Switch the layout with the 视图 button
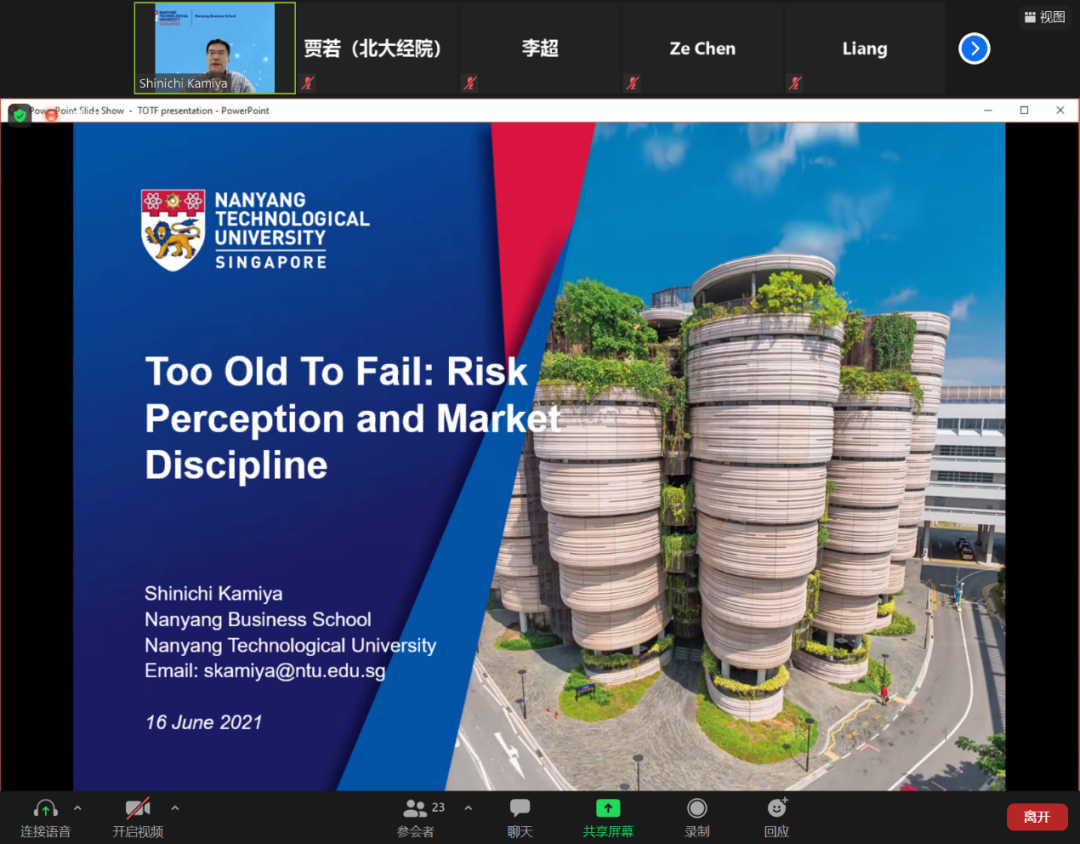Image resolution: width=1080 pixels, height=844 pixels. pyautogui.click(x=1045, y=17)
